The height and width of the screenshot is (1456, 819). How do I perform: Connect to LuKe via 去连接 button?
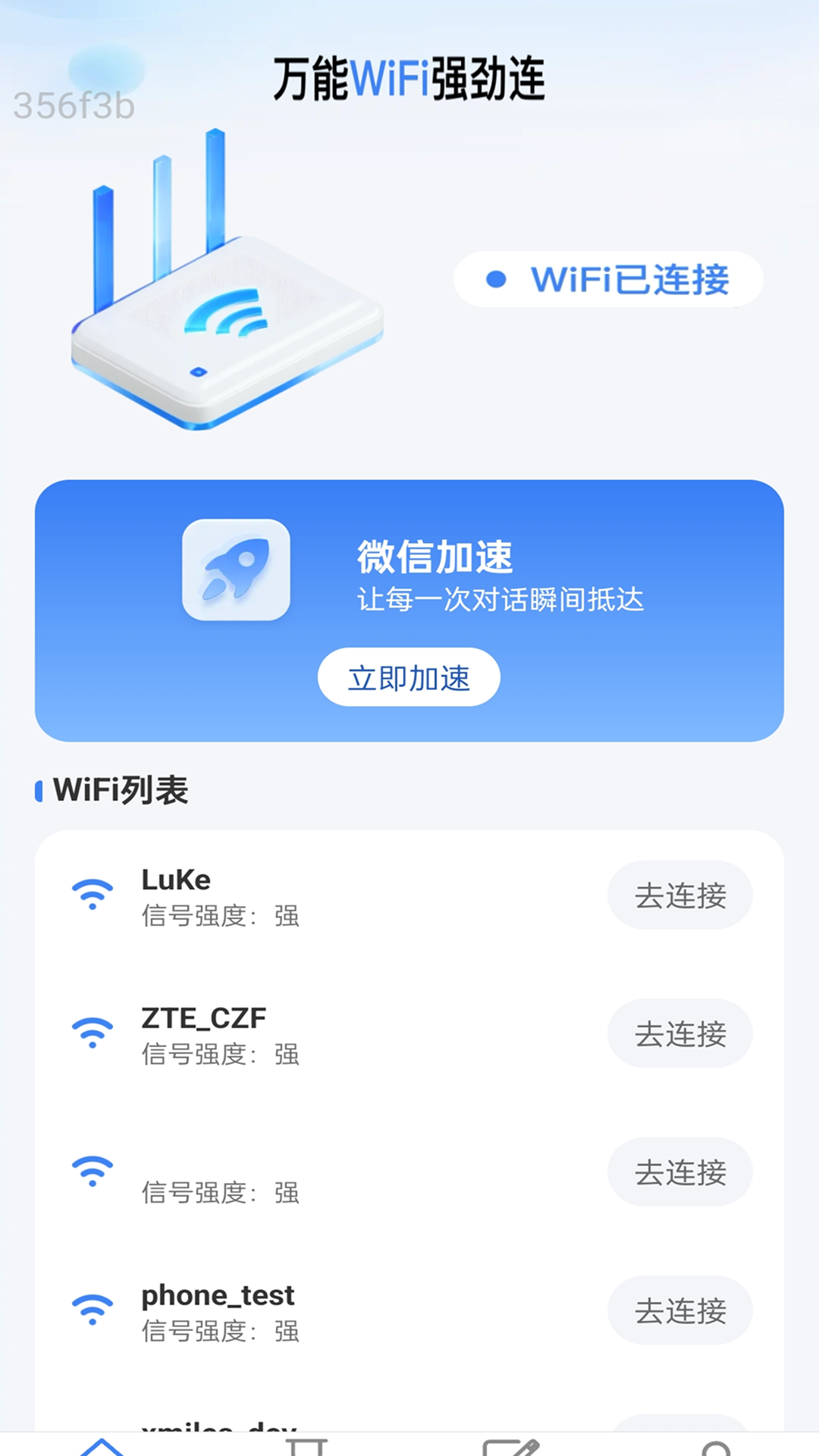click(679, 896)
